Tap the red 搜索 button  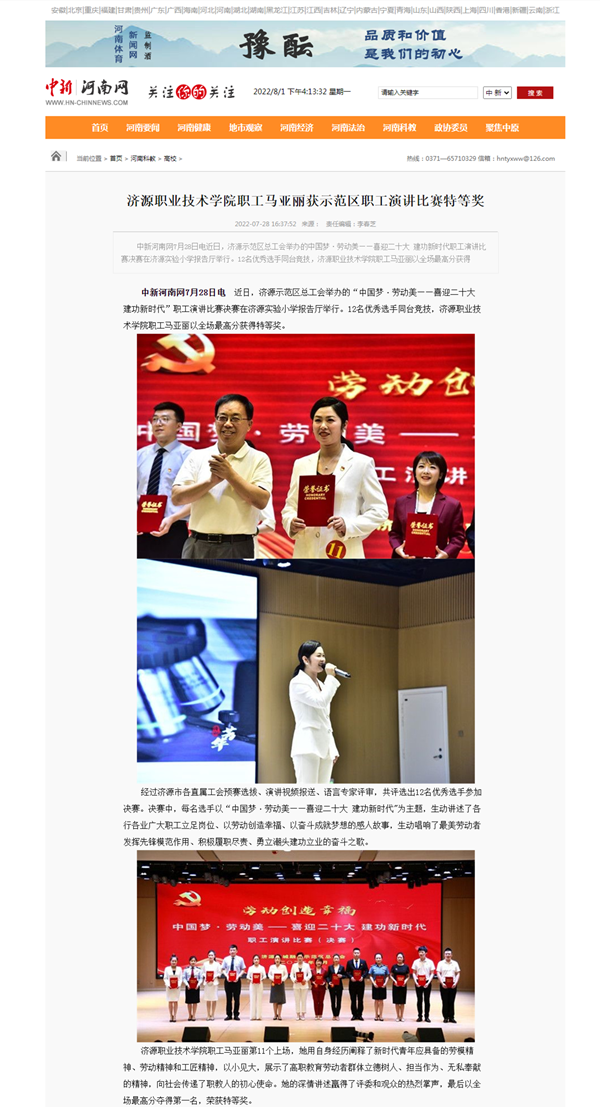click(535, 92)
